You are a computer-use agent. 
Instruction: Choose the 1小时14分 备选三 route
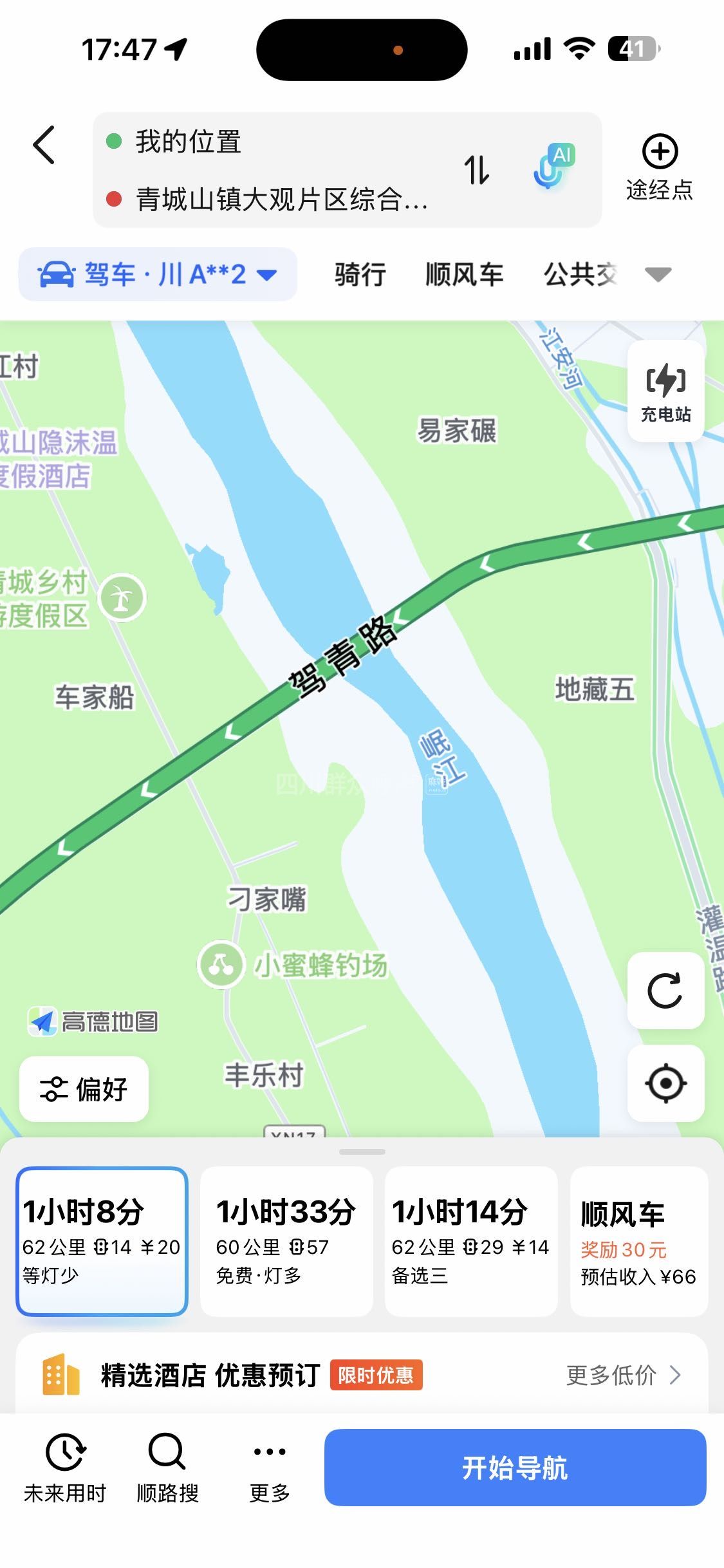470,1241
